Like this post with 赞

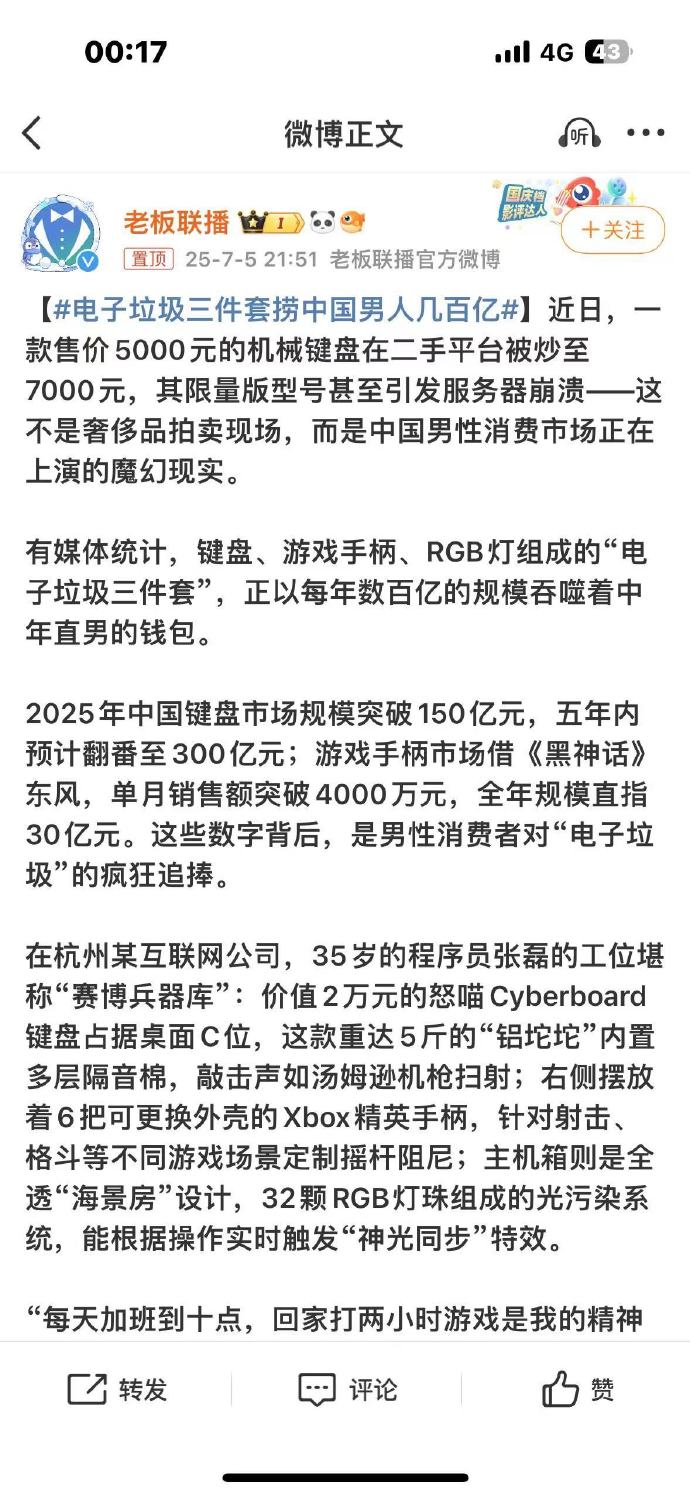tap(578, 1389)
